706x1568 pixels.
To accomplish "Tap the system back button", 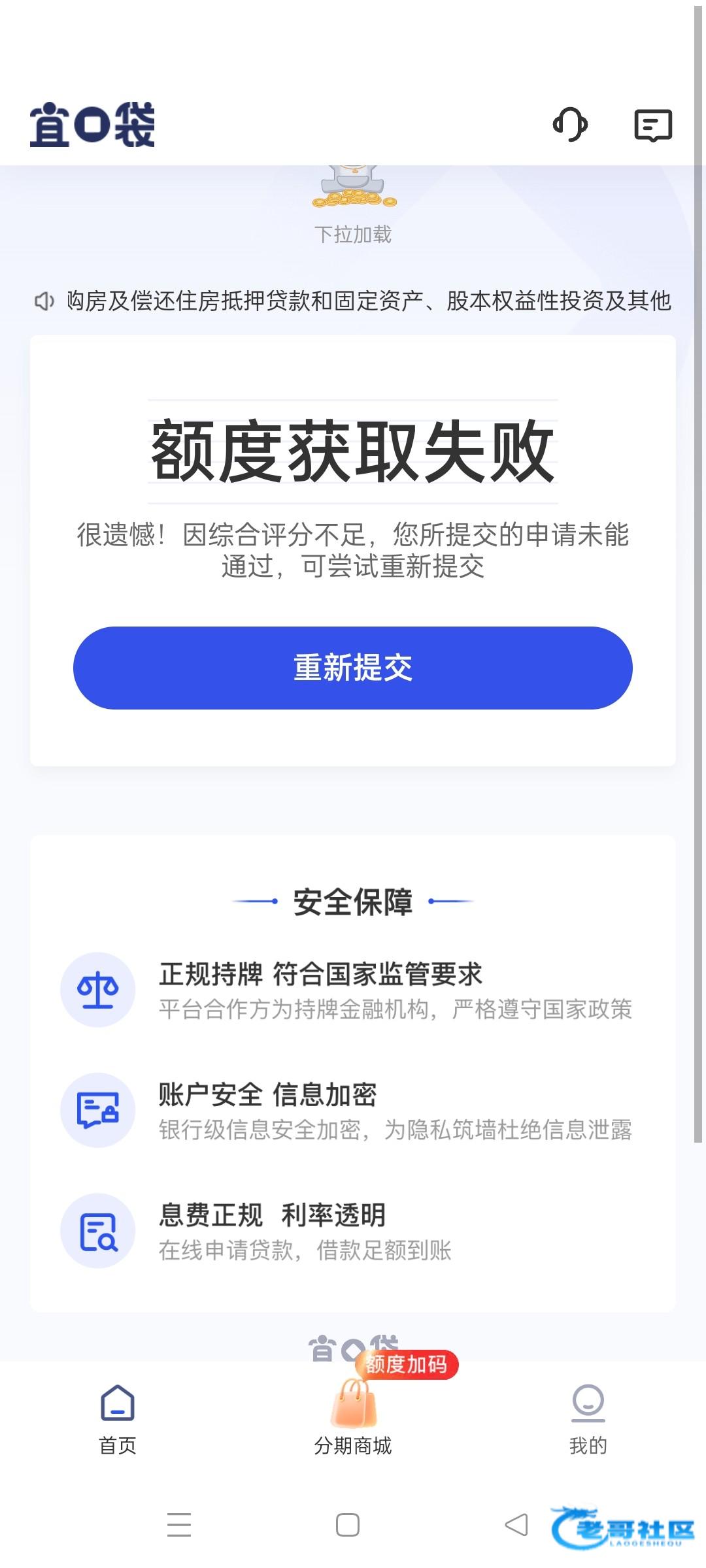I will [x=516, y=1525].
